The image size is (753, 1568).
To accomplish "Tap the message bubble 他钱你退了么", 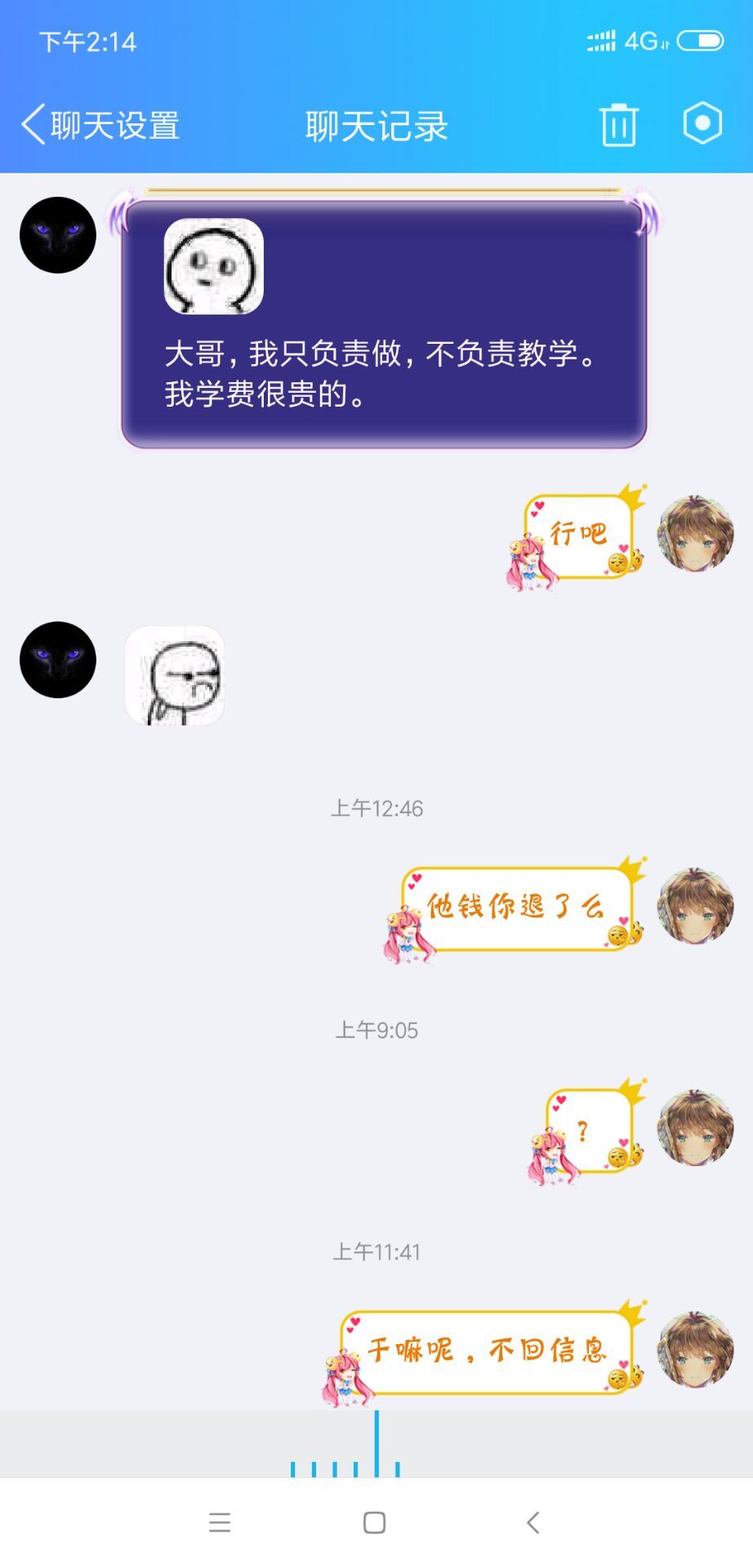I will pyautogui.click(x=516, y=907).
